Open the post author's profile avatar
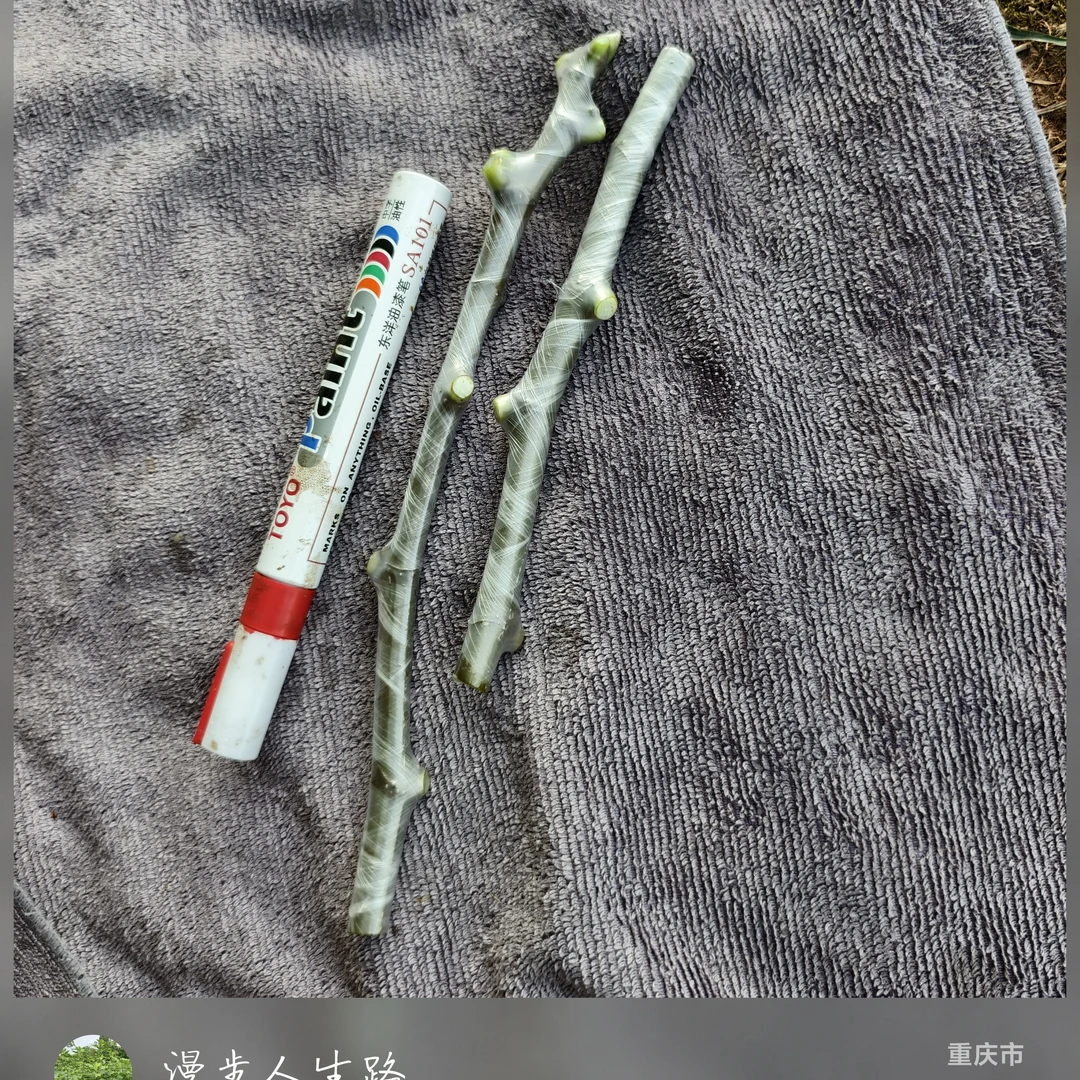The image size is (1080, 1080). 93,1060
